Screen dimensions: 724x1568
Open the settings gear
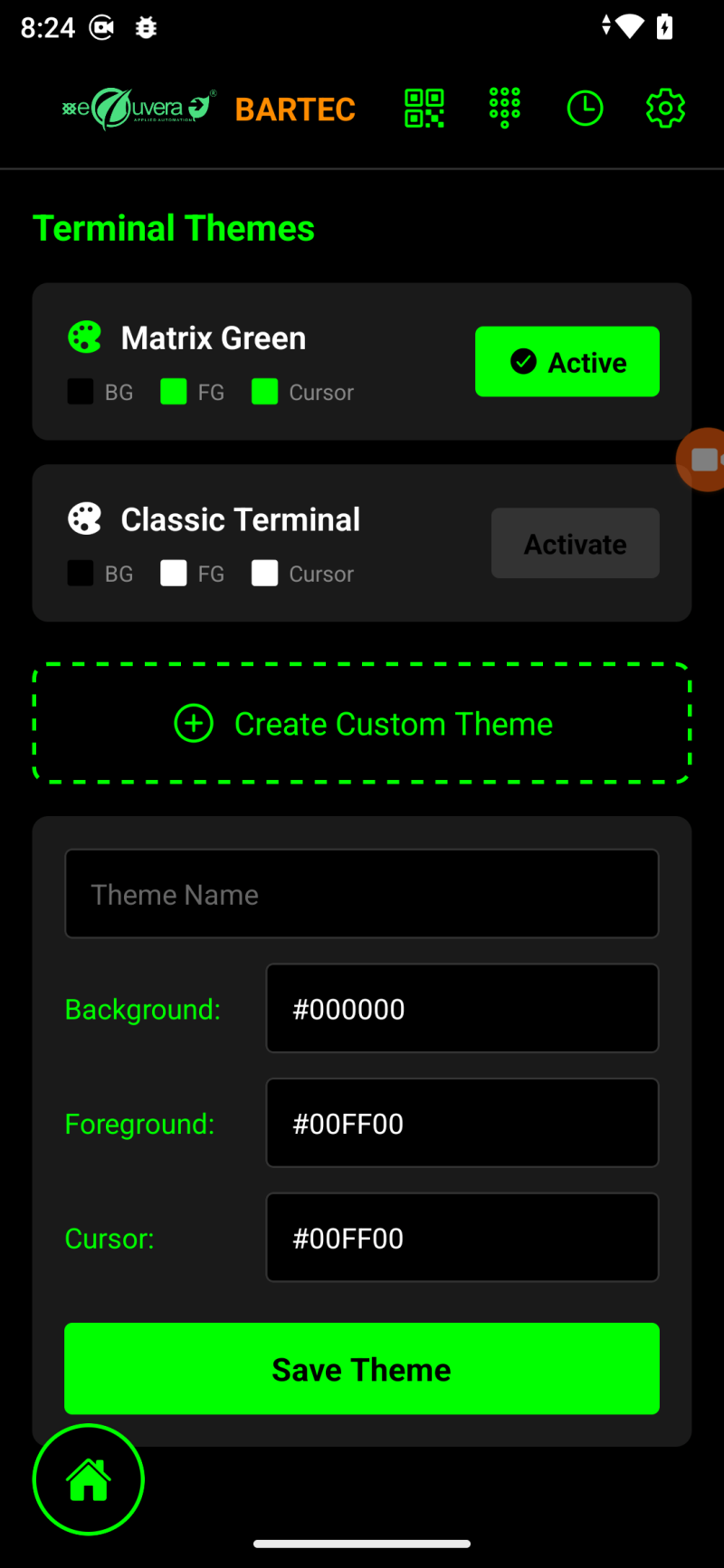pyautogui.click(x=665, y=109)
